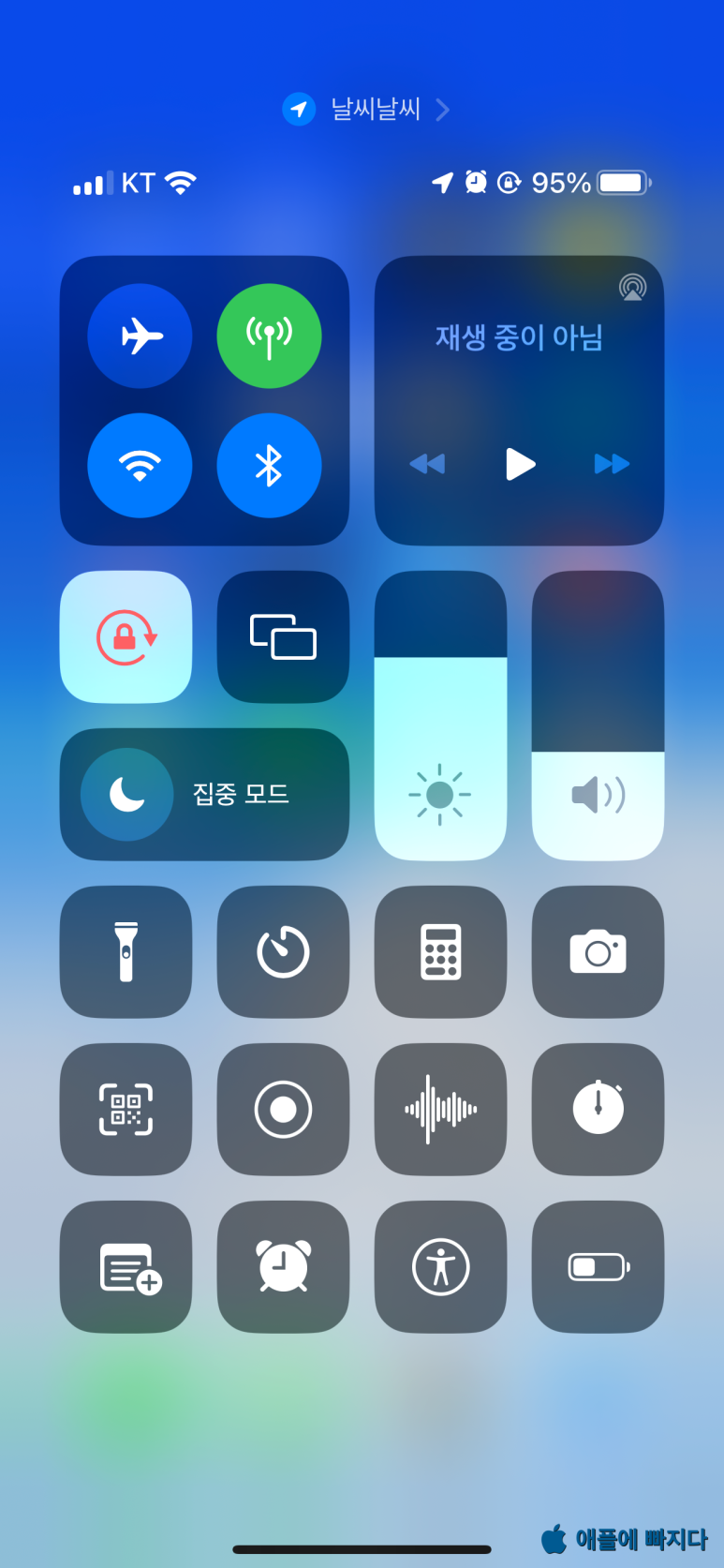Open the camera
Screen dimensions: 724x1568
click(598, 951)
